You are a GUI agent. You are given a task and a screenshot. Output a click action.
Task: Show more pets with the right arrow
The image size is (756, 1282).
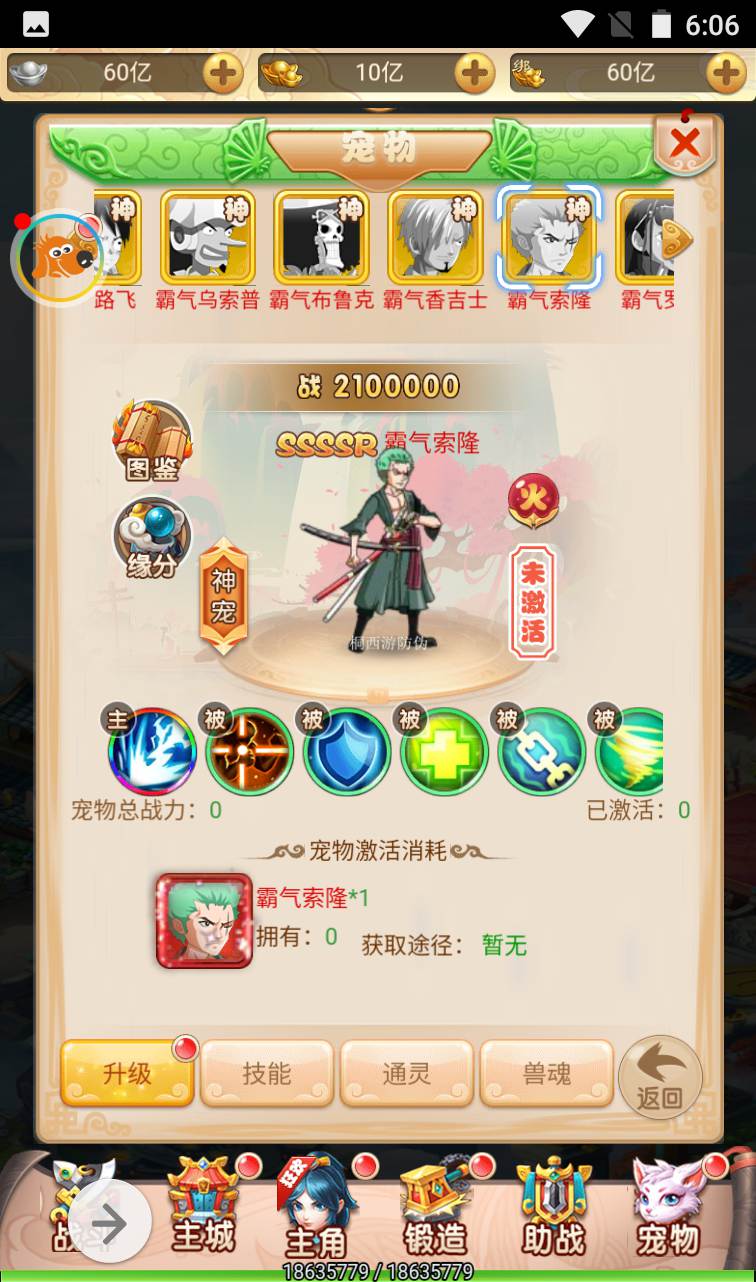tap(676, 239)
